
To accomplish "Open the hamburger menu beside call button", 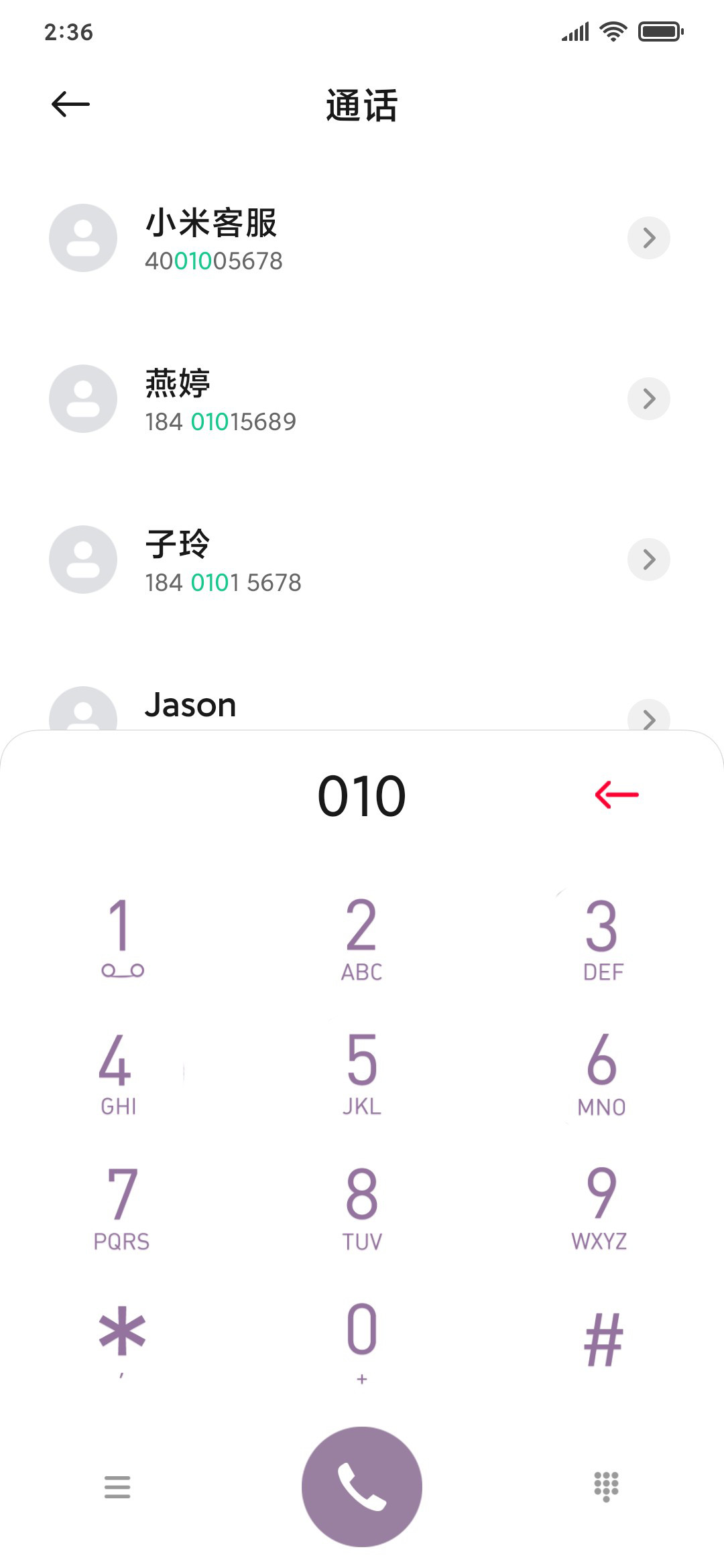I will (117, 1486).
